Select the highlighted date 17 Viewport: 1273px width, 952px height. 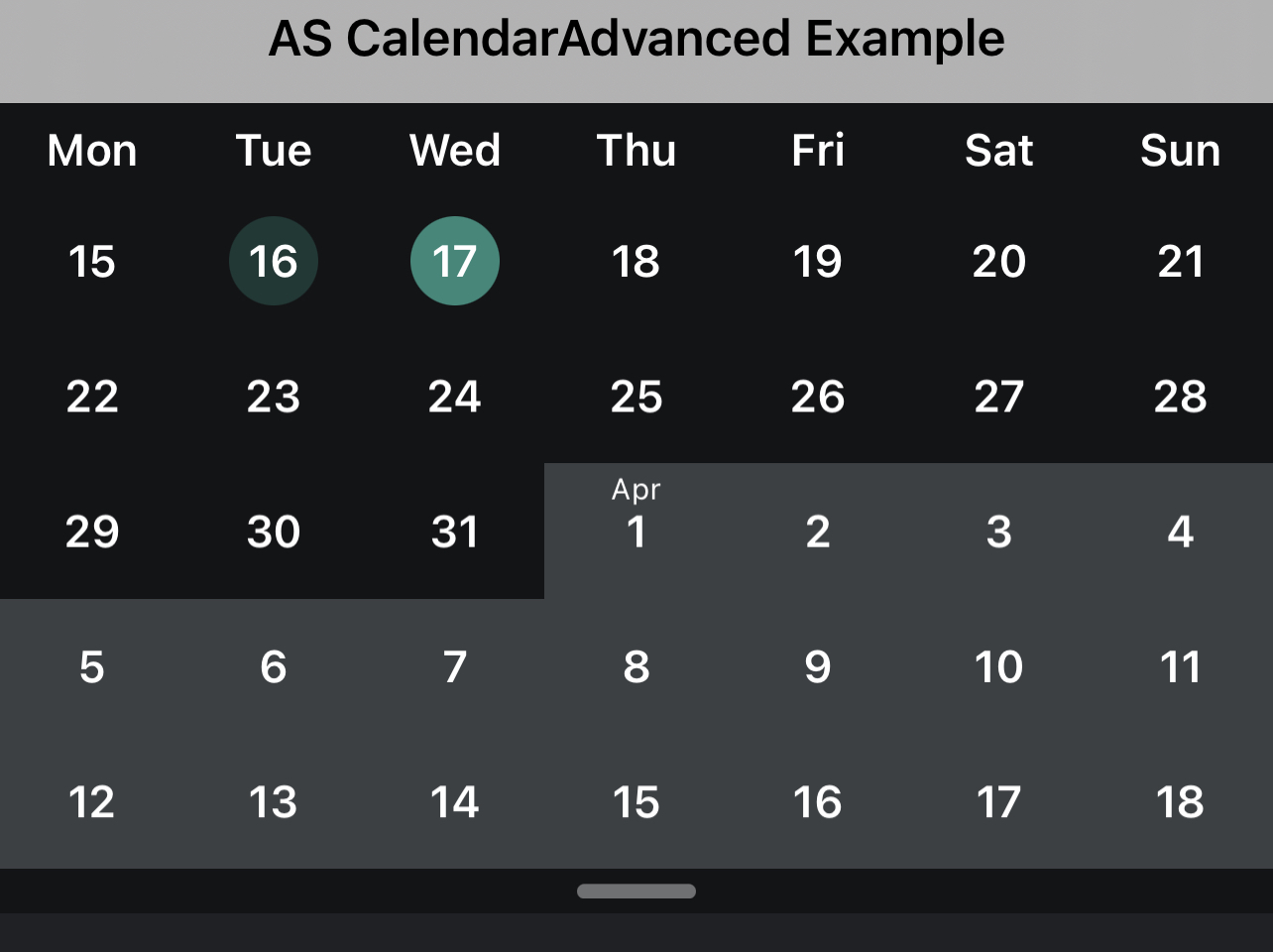tap(454, 261)
